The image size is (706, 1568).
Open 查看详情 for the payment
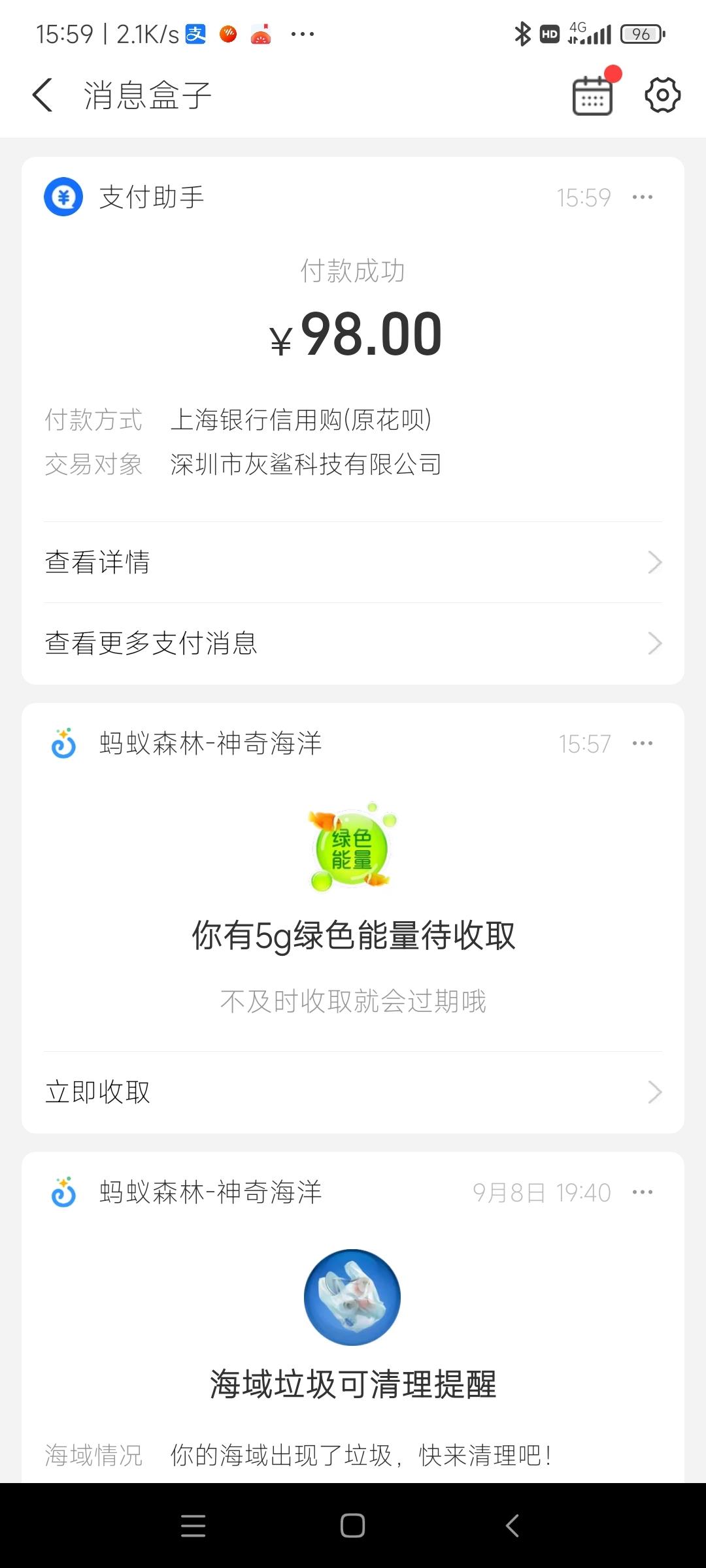(x=353, y=563)
